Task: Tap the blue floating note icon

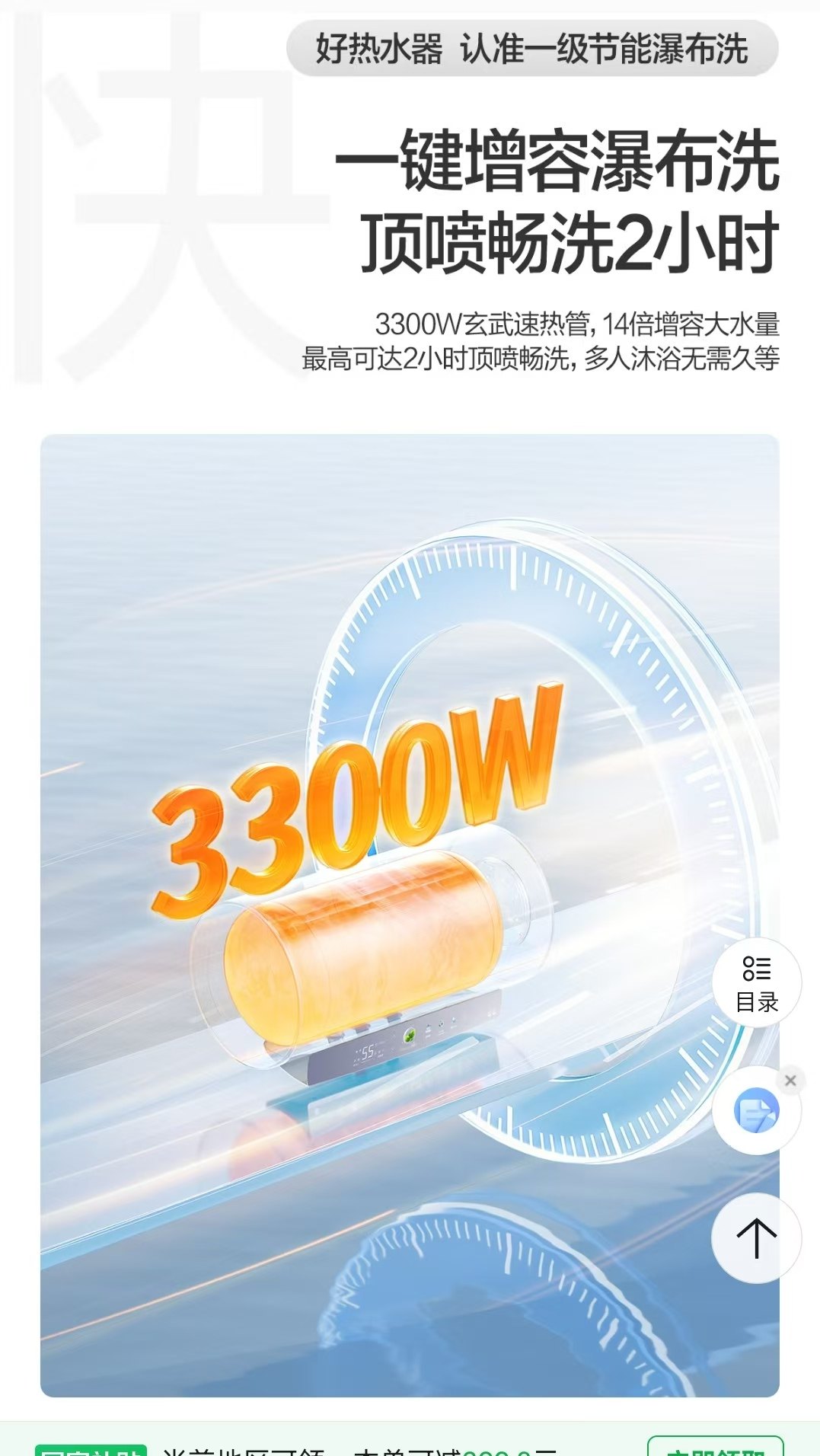Action: click(x=756, y=1111)
